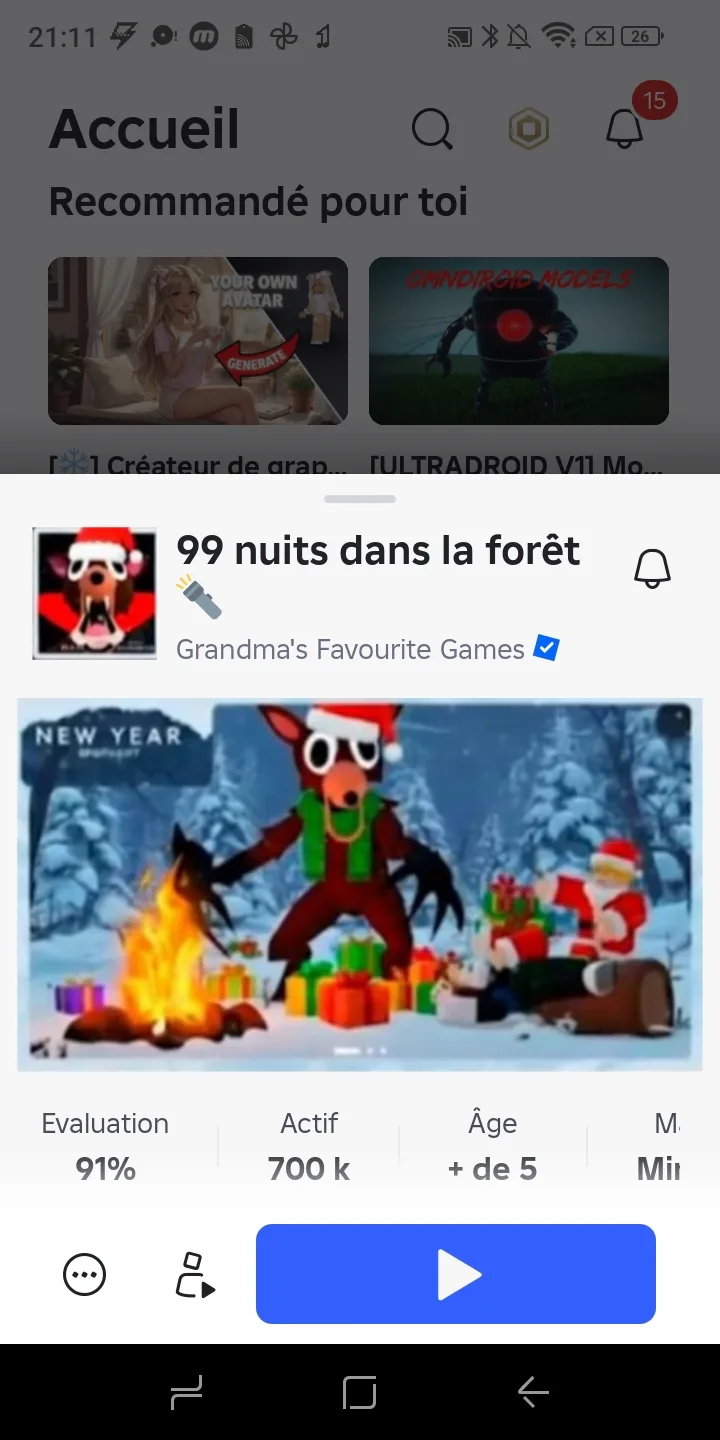
Task: Start playing 99 nuits dans la forêt
Action: pos(456,1274)
